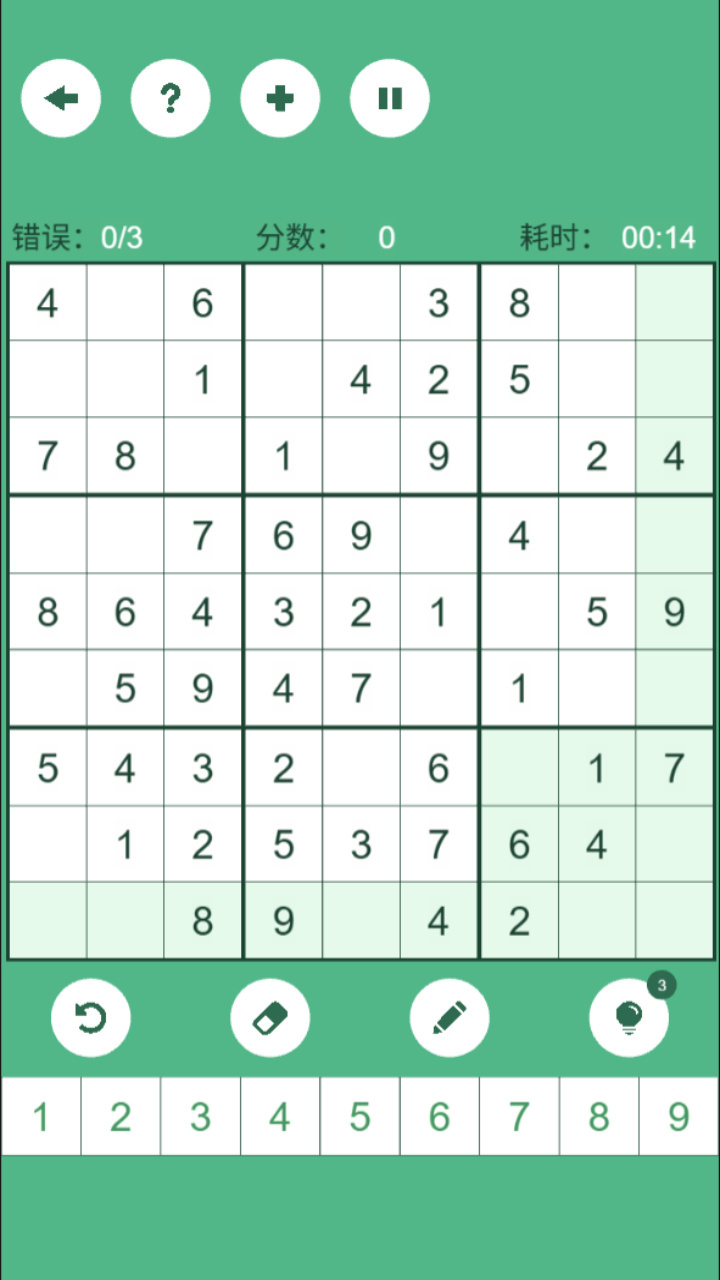The width and height of the screenshot is (720, 1280).
Task: Choose number 3 on the number pad
Action: (200, 1116)
